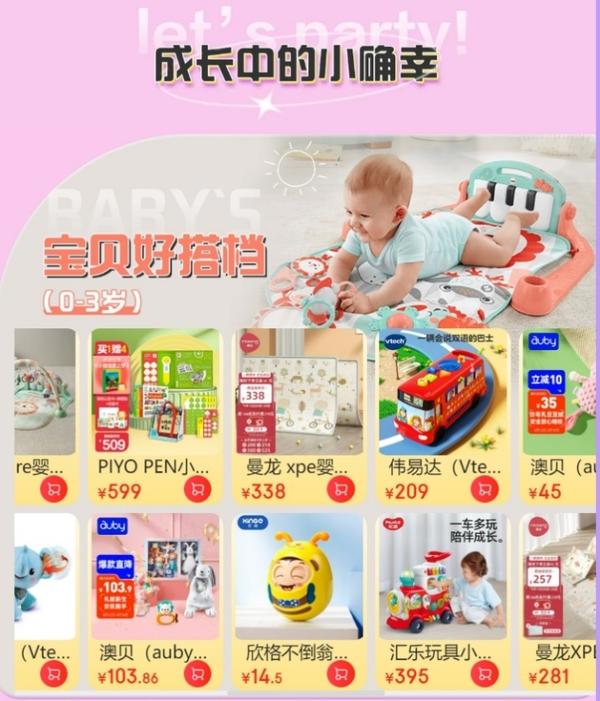Add the ¥599 PIYO PEN to cart

(198, 490)
